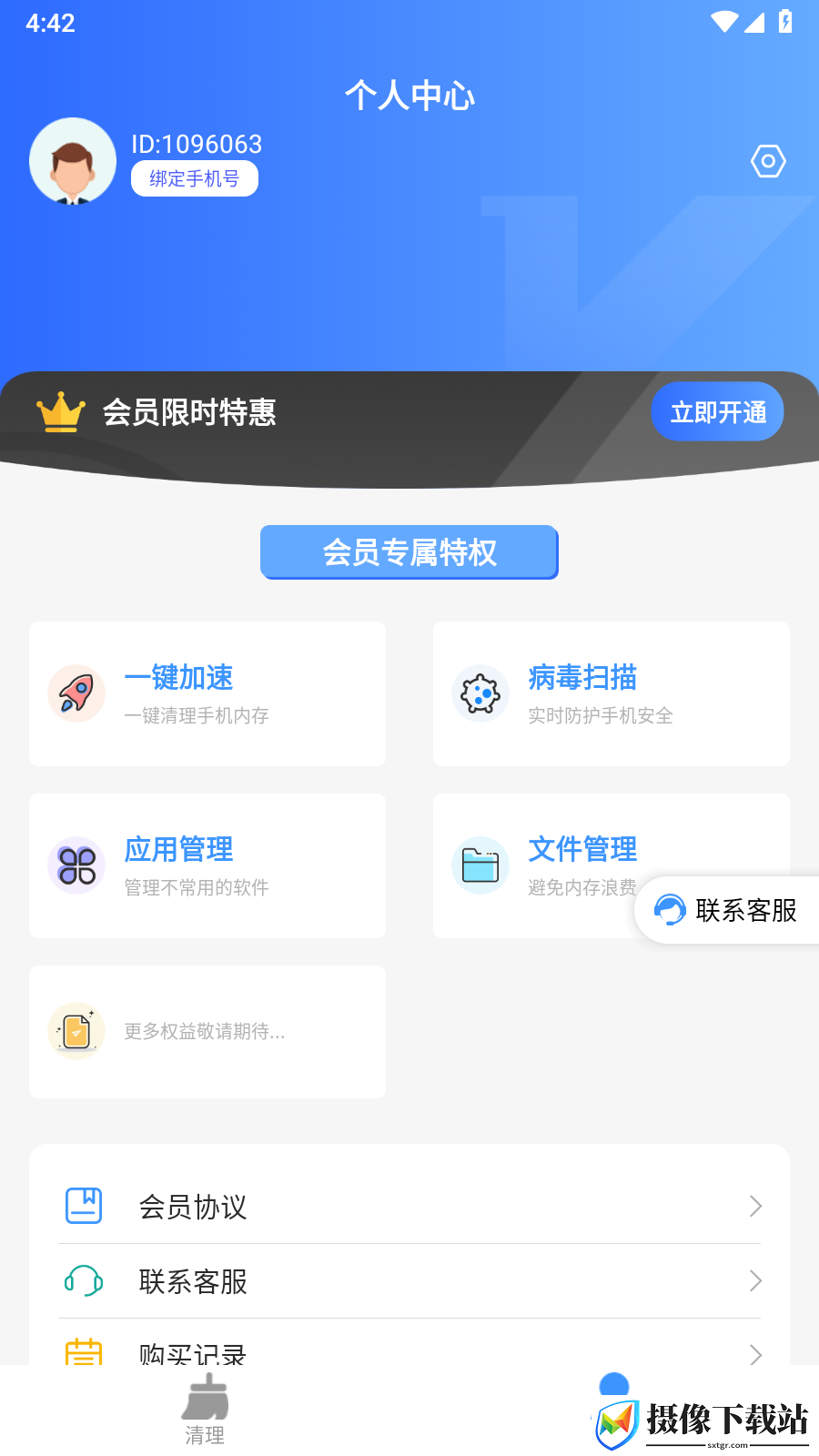Open the 联系客服 list row

(409, 1281)
